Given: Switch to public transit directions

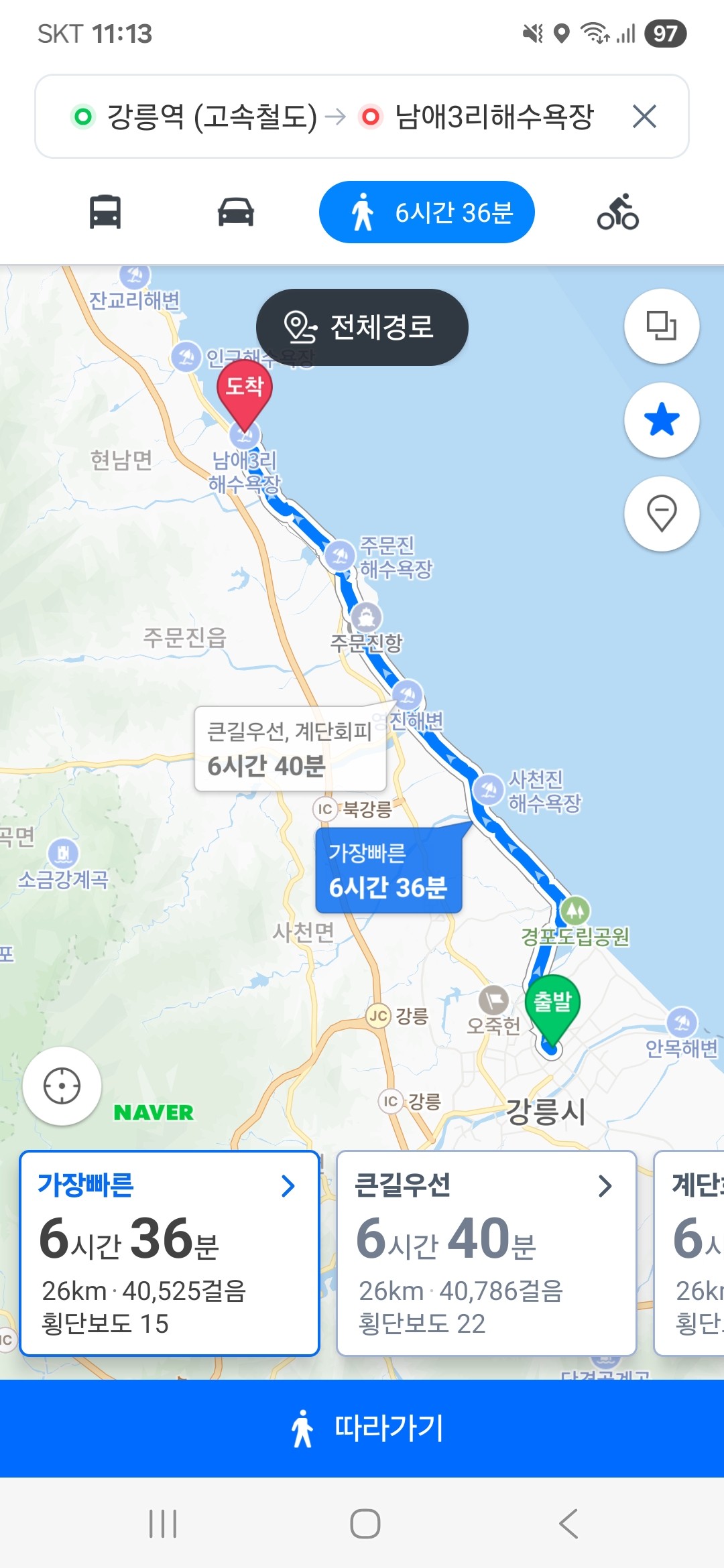Looking at the screenshot, I should pyautogui.click(x=105, y=212).
